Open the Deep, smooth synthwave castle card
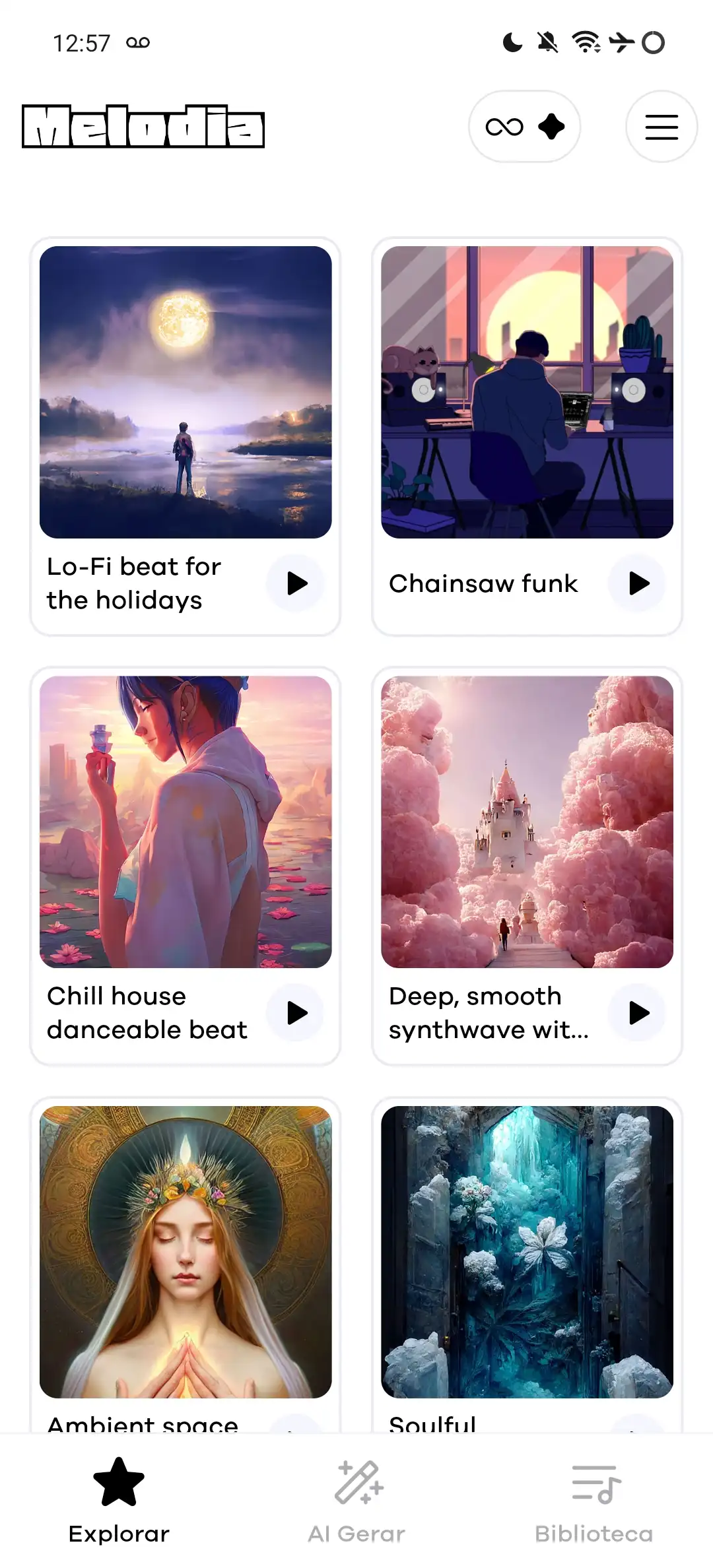 point(527,822)
